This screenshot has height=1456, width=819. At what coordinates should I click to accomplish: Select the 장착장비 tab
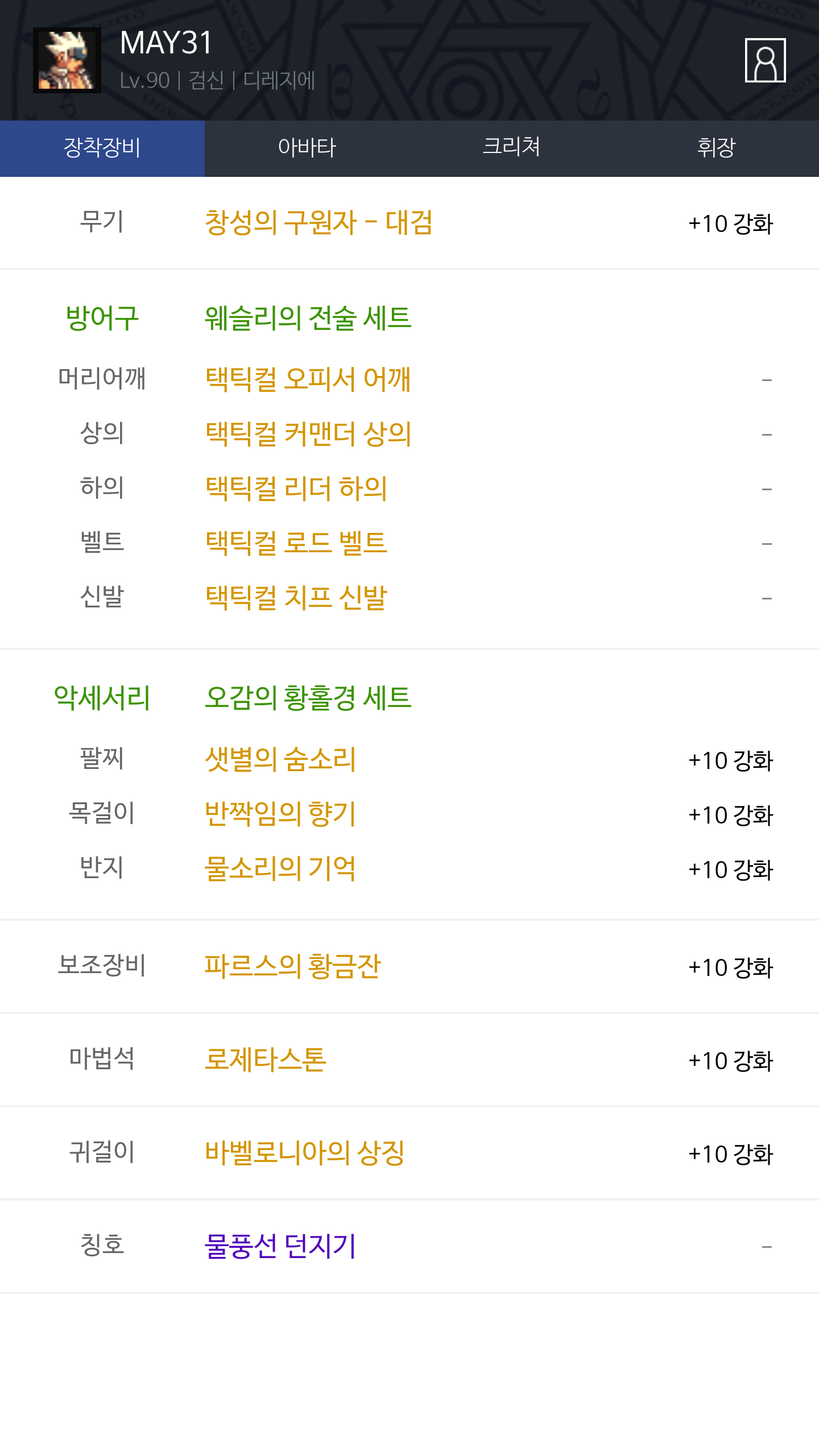click(102, 148)
